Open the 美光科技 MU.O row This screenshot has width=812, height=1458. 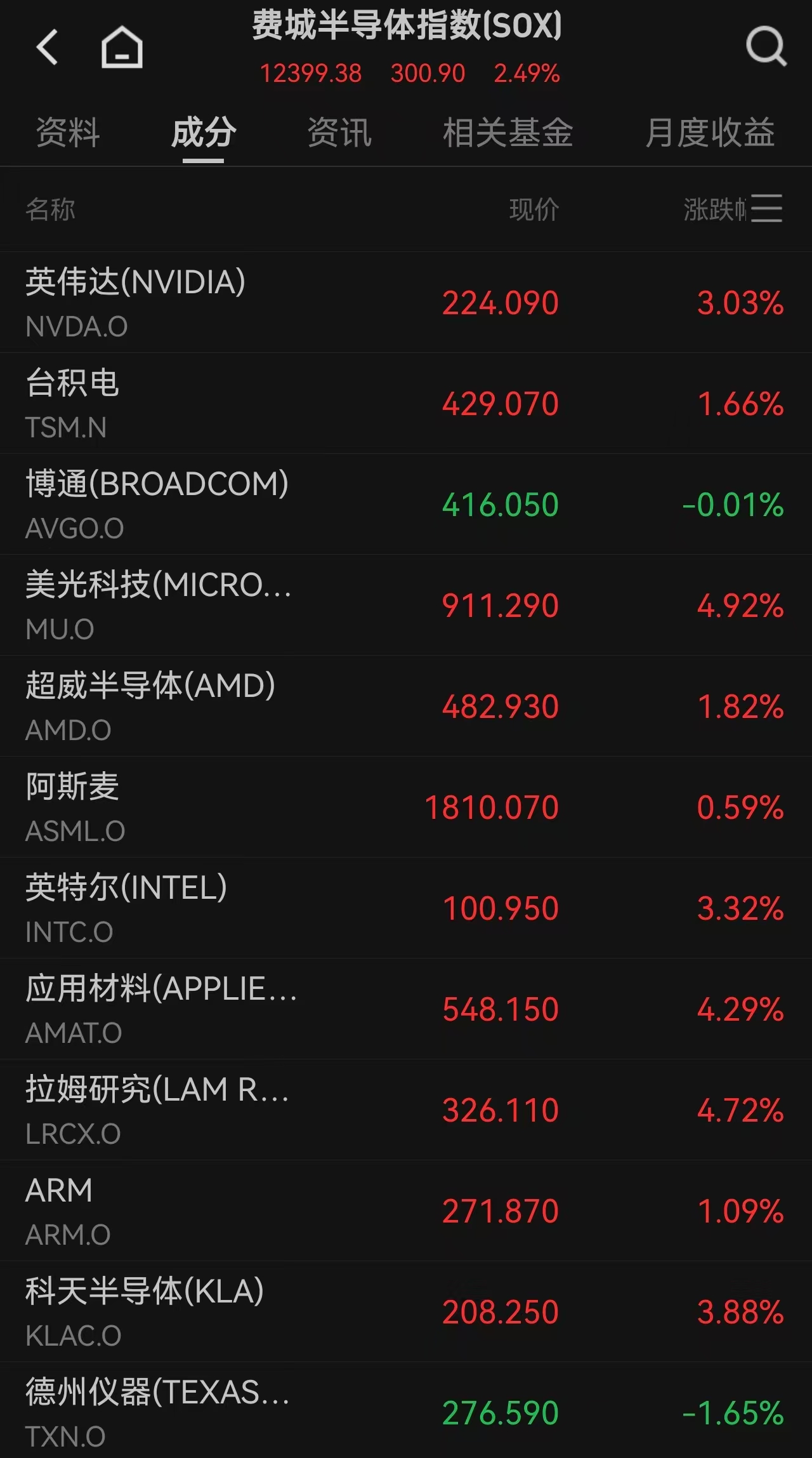406,605
